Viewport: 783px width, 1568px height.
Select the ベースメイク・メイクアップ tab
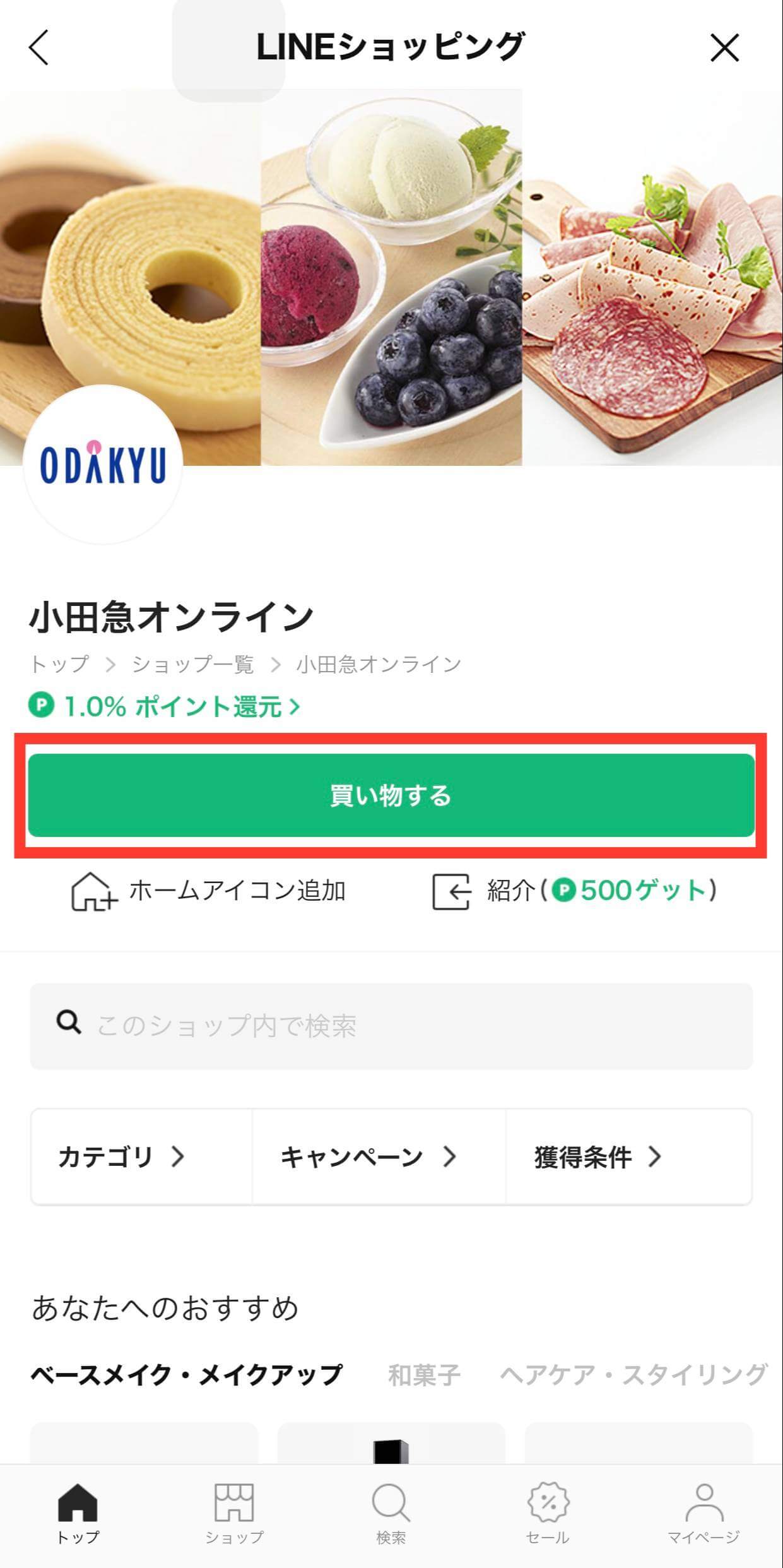[187, 1375]
